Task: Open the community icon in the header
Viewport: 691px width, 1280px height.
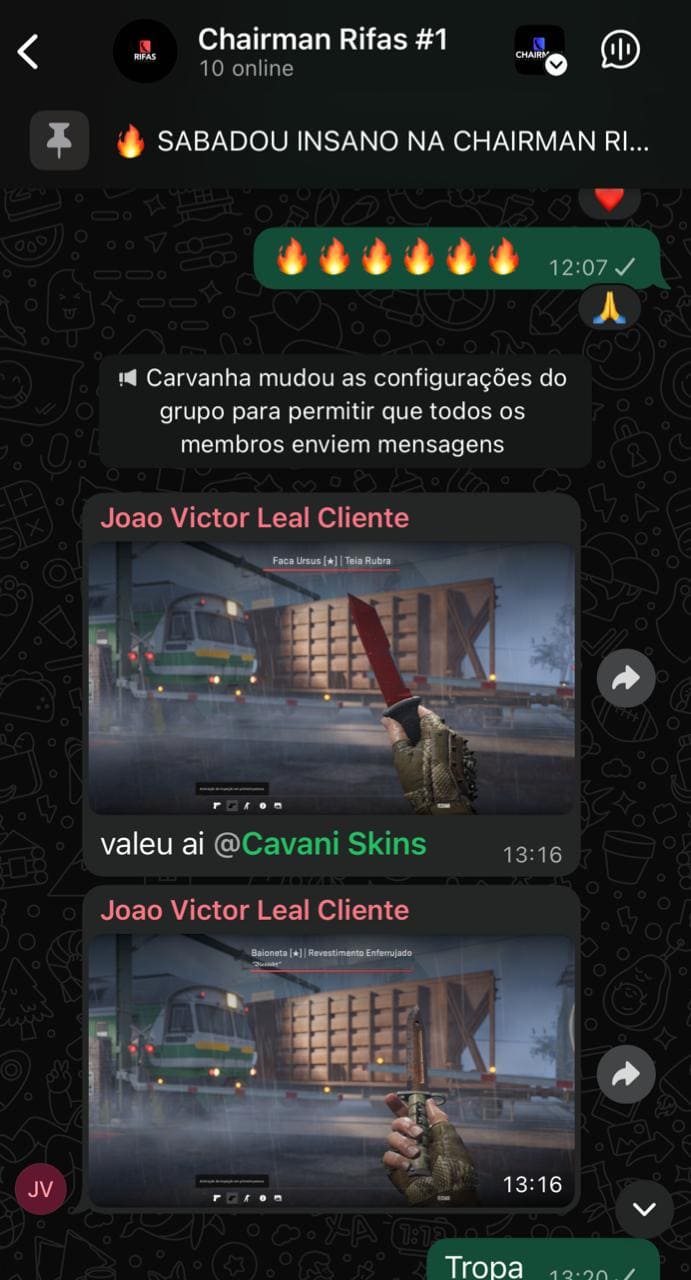Action: tap(539, 50)
